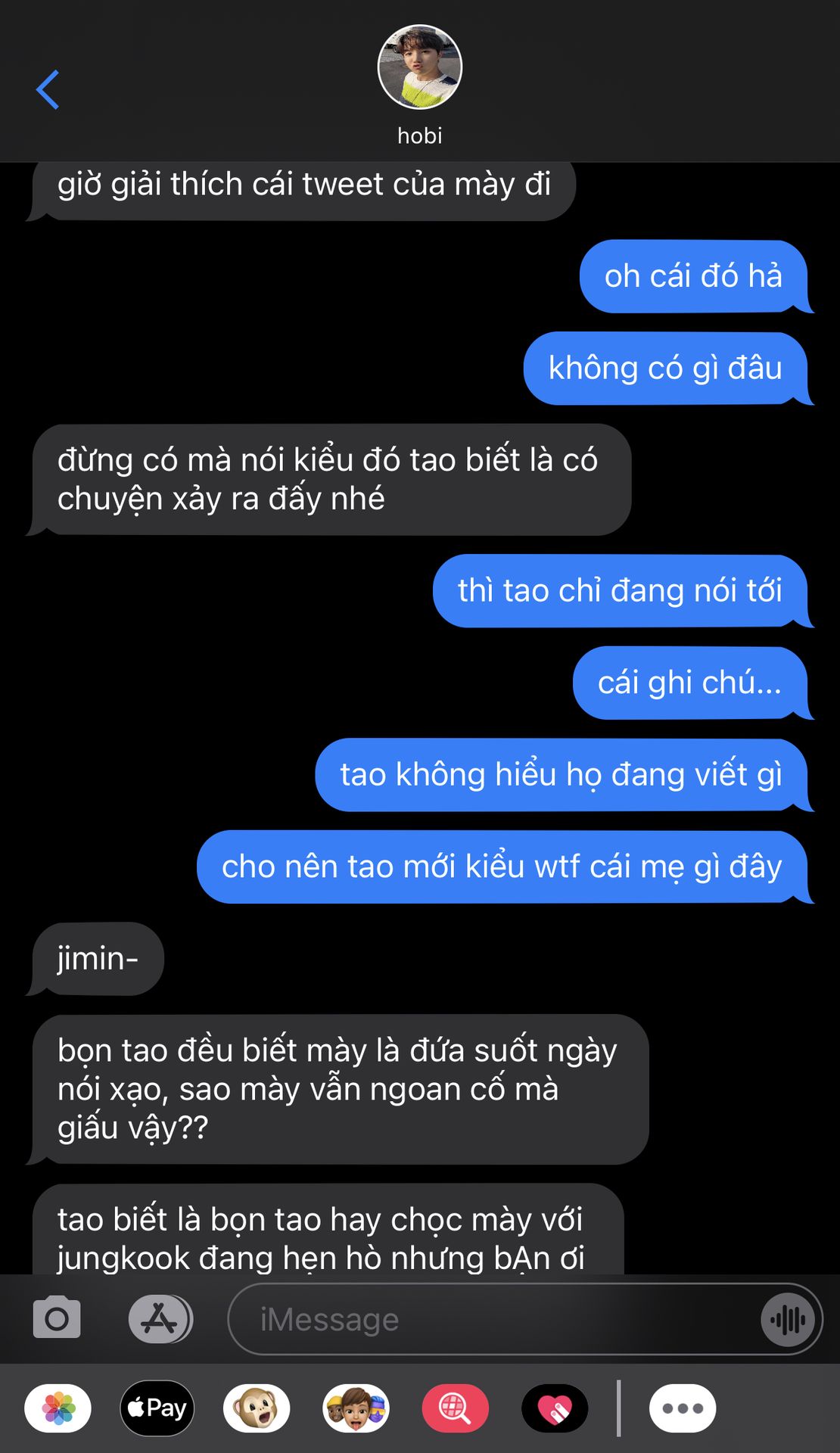Show more iMessage apps
Image resolution: width=840 pixels, height=1453 pixels.
(683, 1408)
